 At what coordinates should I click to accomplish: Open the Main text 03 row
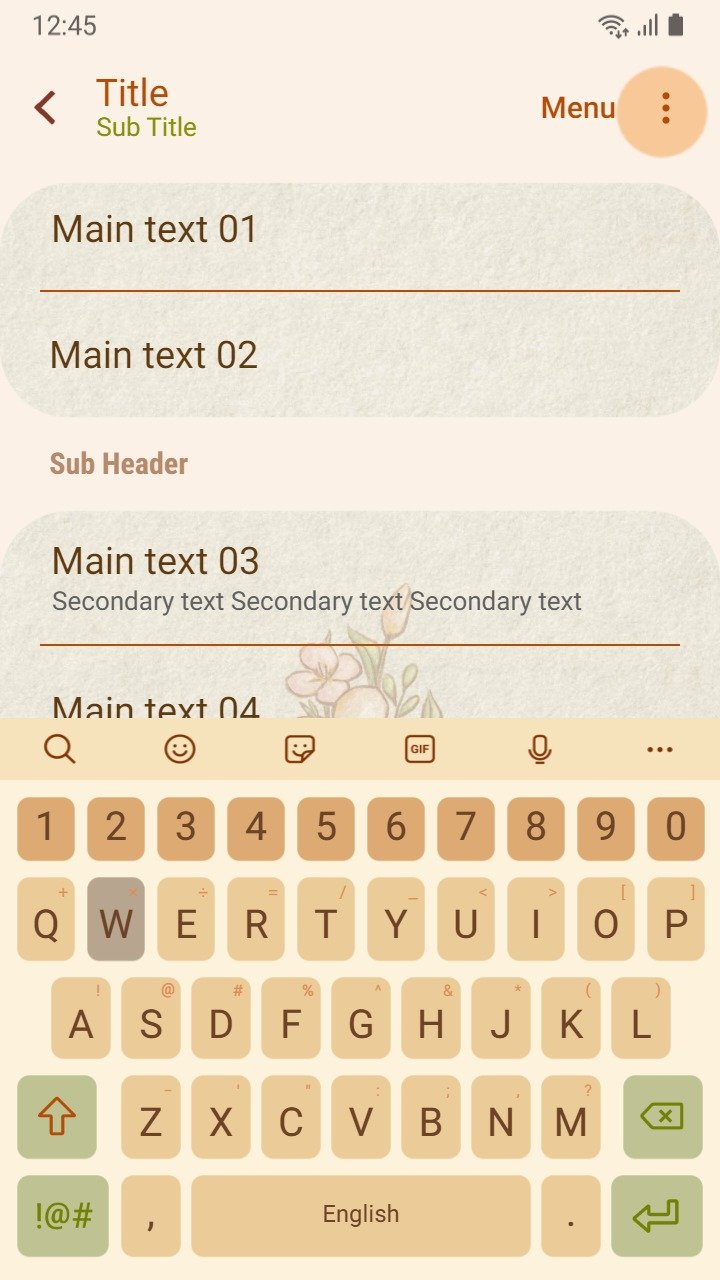[360, 578]
